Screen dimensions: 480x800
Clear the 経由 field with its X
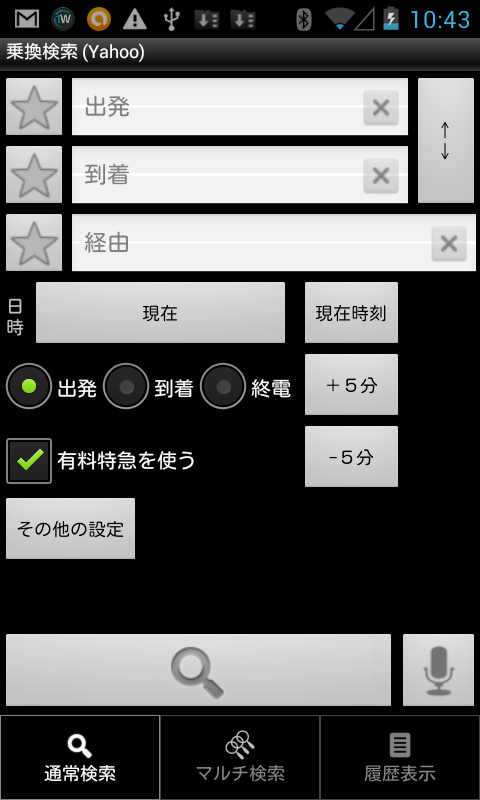click(449, 243)
